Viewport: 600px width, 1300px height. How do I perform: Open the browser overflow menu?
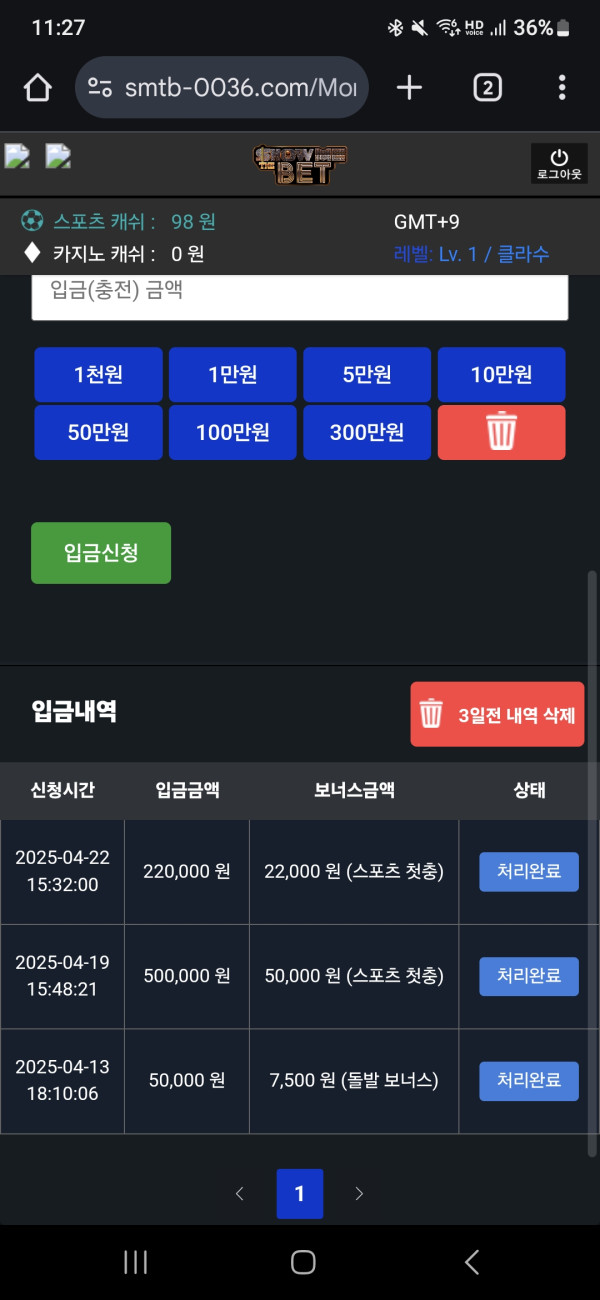(x=562, y=88)
